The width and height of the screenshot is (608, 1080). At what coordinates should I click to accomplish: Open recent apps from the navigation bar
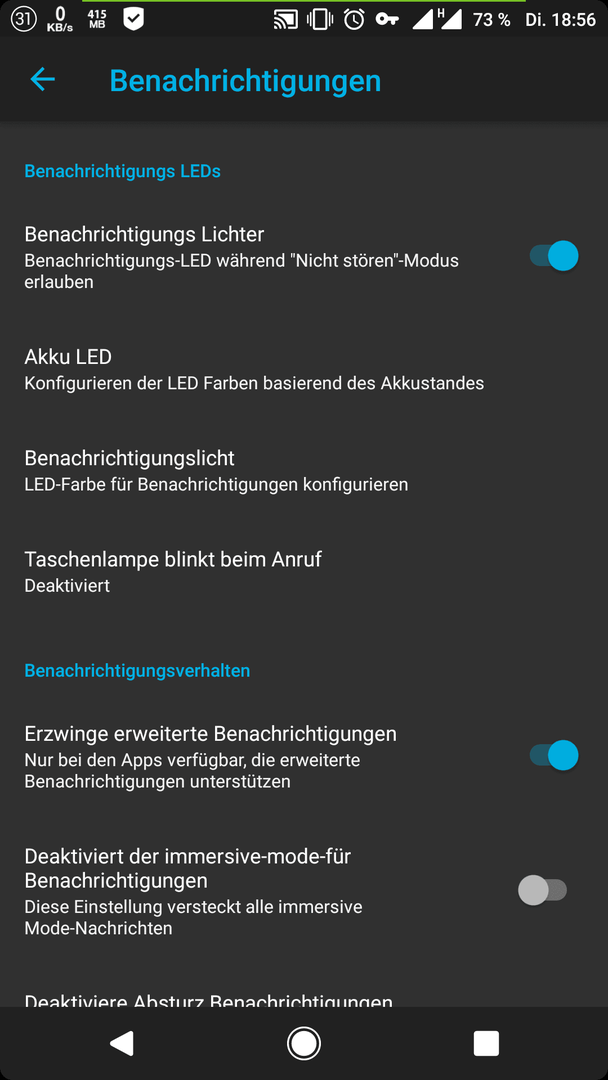486,1043
